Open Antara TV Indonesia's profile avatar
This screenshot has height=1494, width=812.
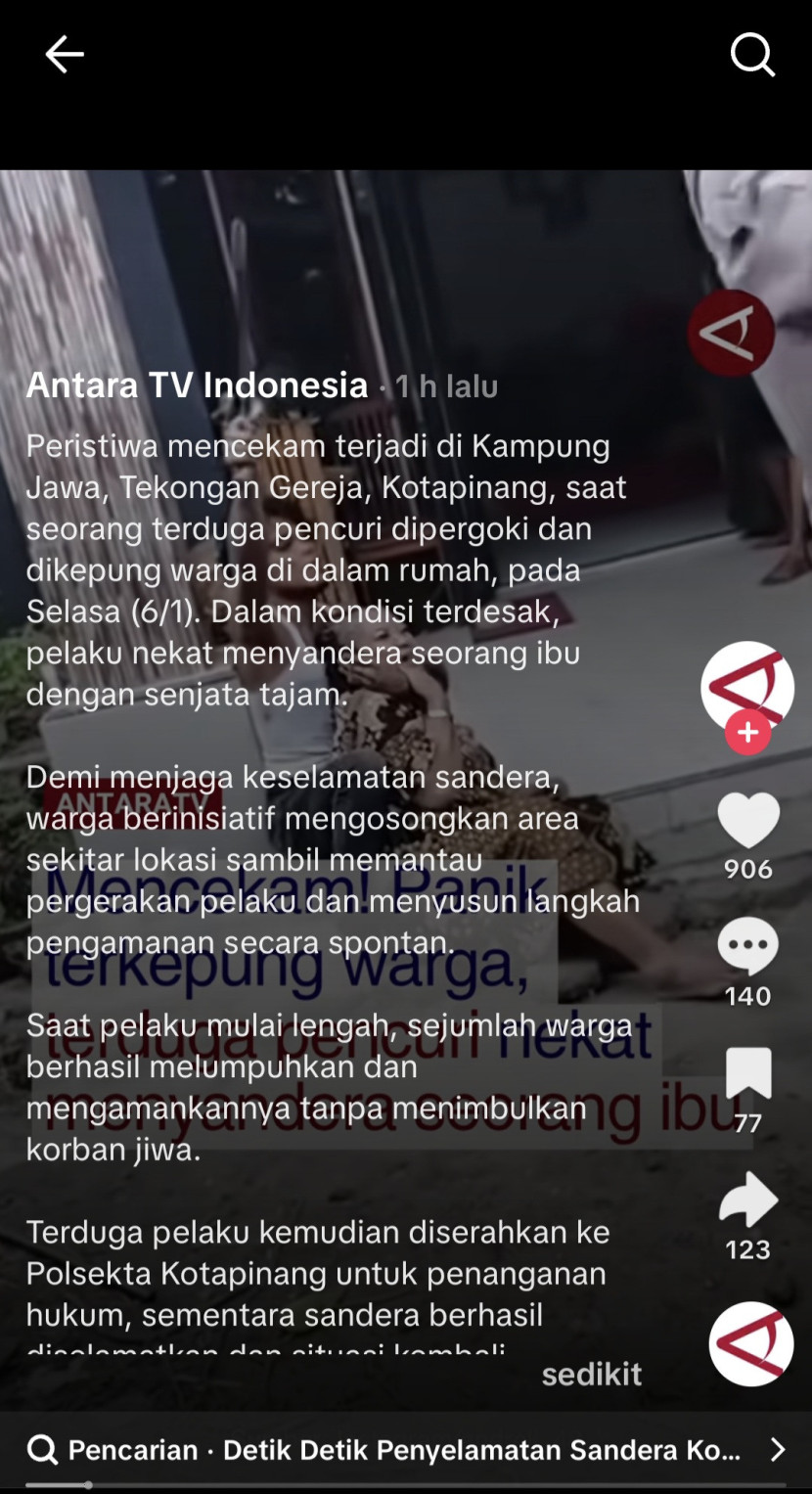click(747, 686)
